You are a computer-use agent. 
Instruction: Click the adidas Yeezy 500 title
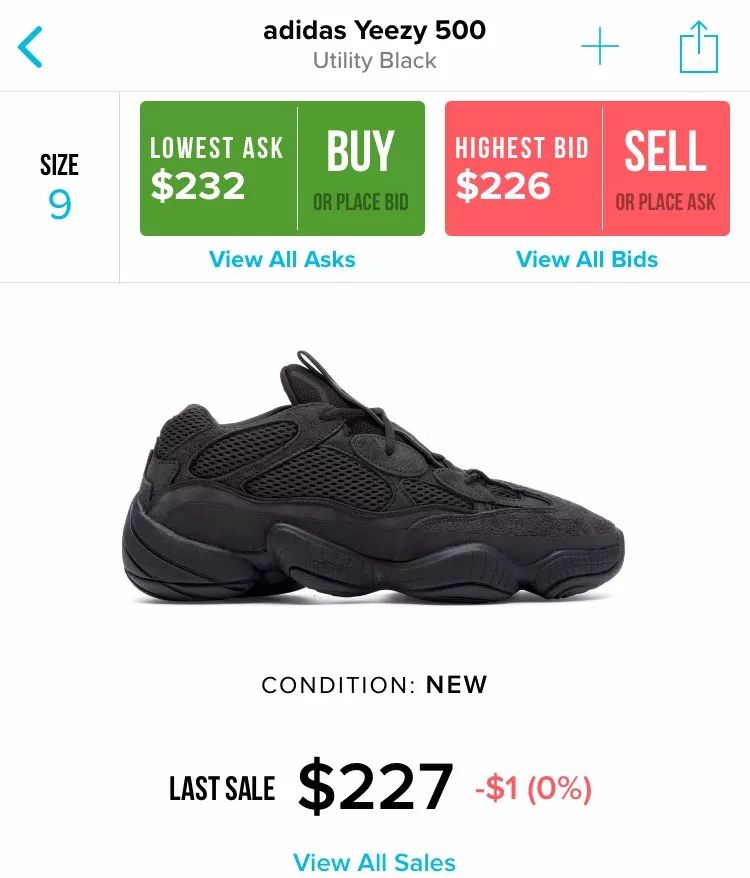coord(375,30)
